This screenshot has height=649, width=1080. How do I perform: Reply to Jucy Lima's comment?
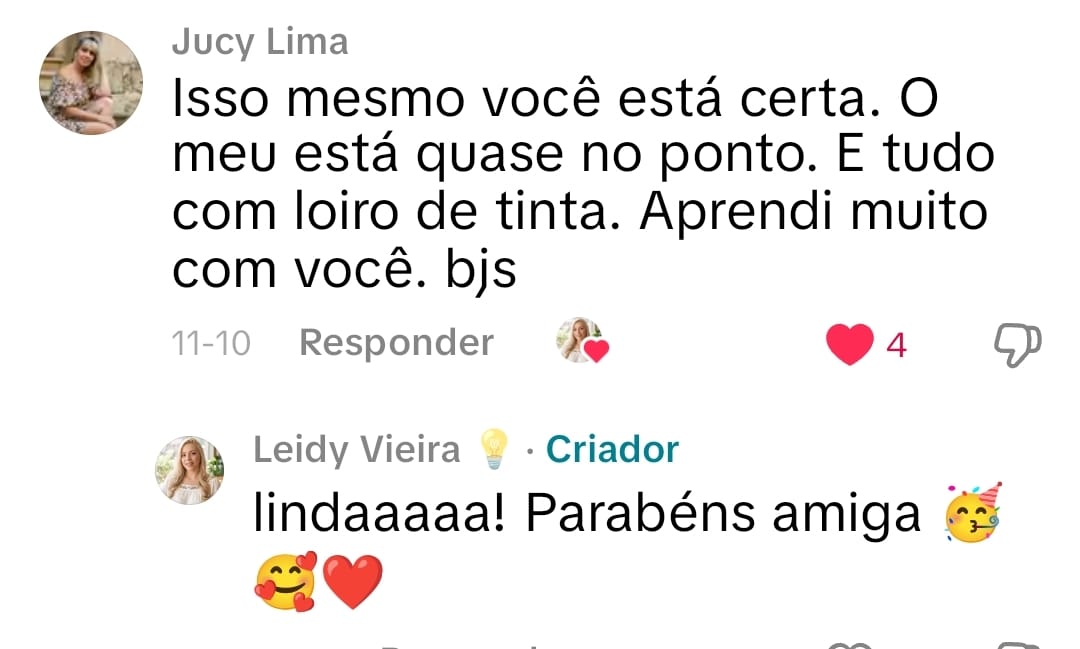tap(396, 343)
